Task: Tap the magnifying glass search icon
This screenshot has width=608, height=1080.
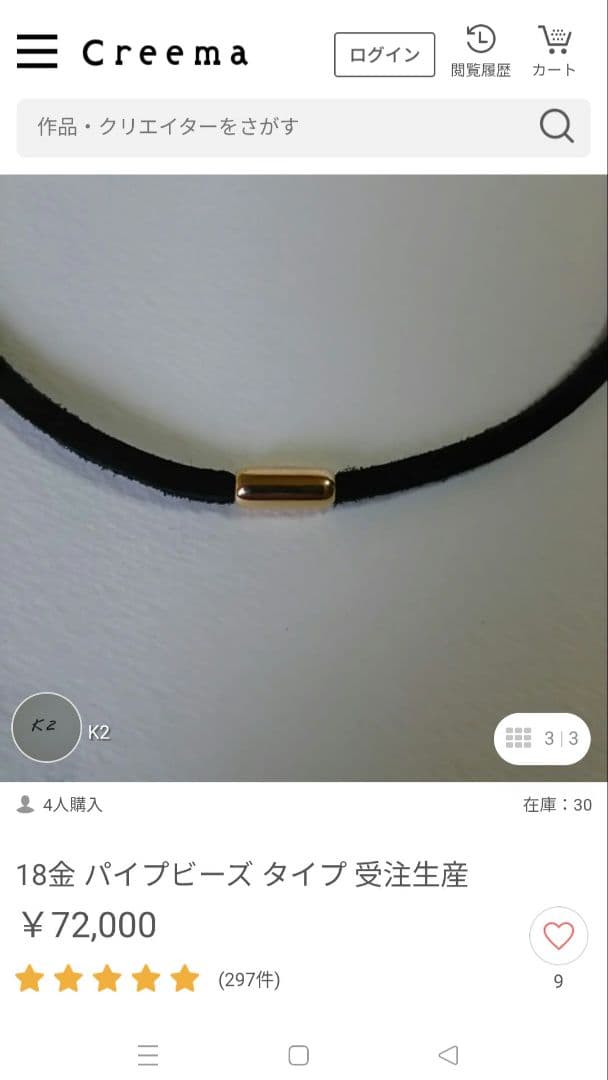Action: (x=557, y=127)
